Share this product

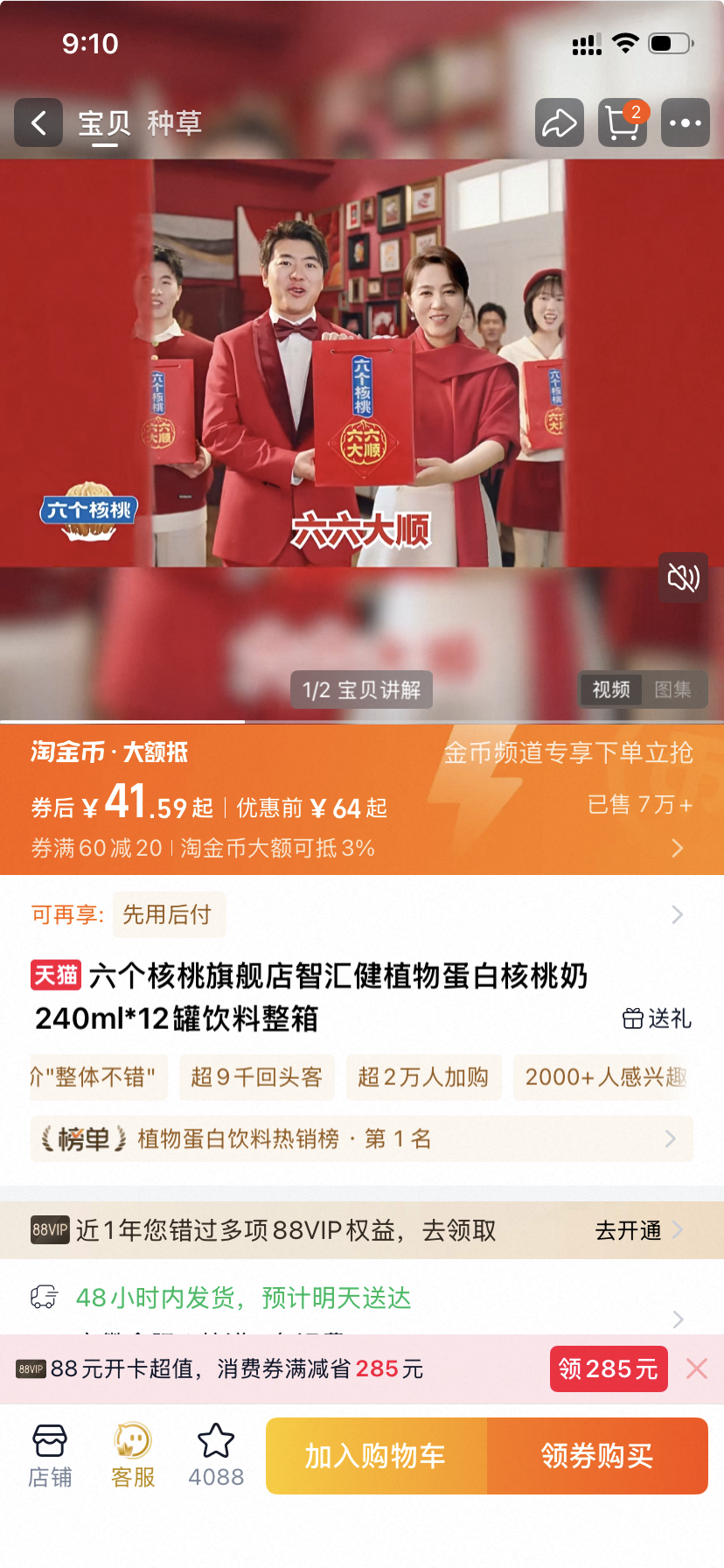coord(559,122)
